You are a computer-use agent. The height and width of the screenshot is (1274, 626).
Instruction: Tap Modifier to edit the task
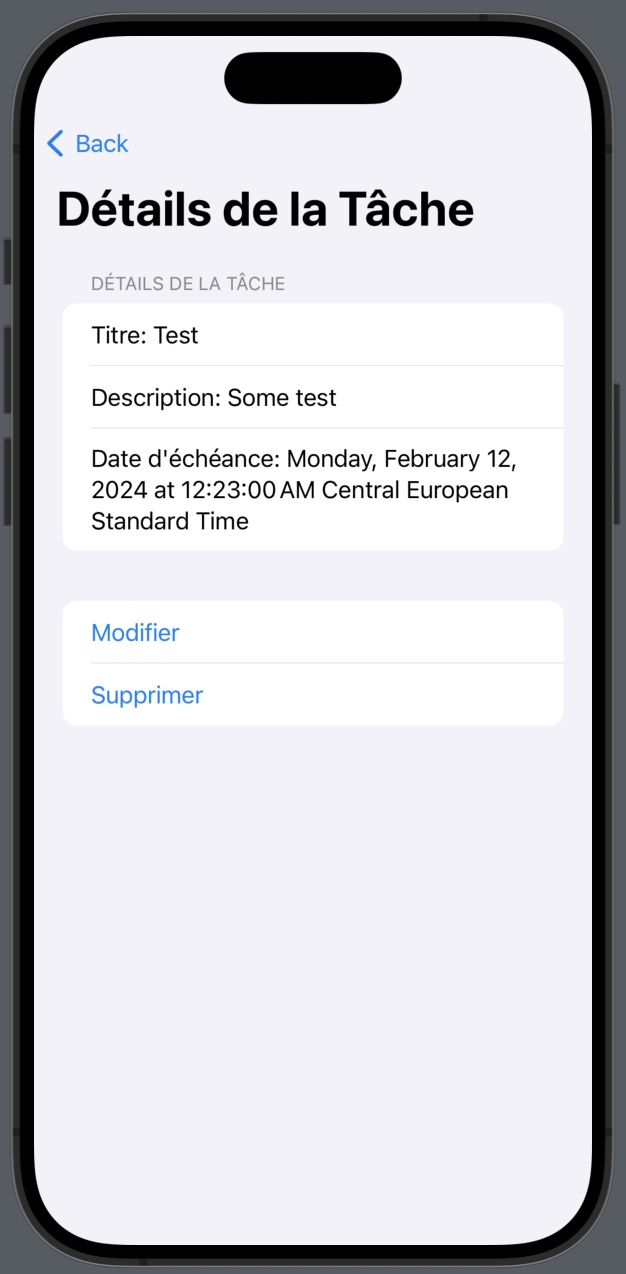coord(136,633)
